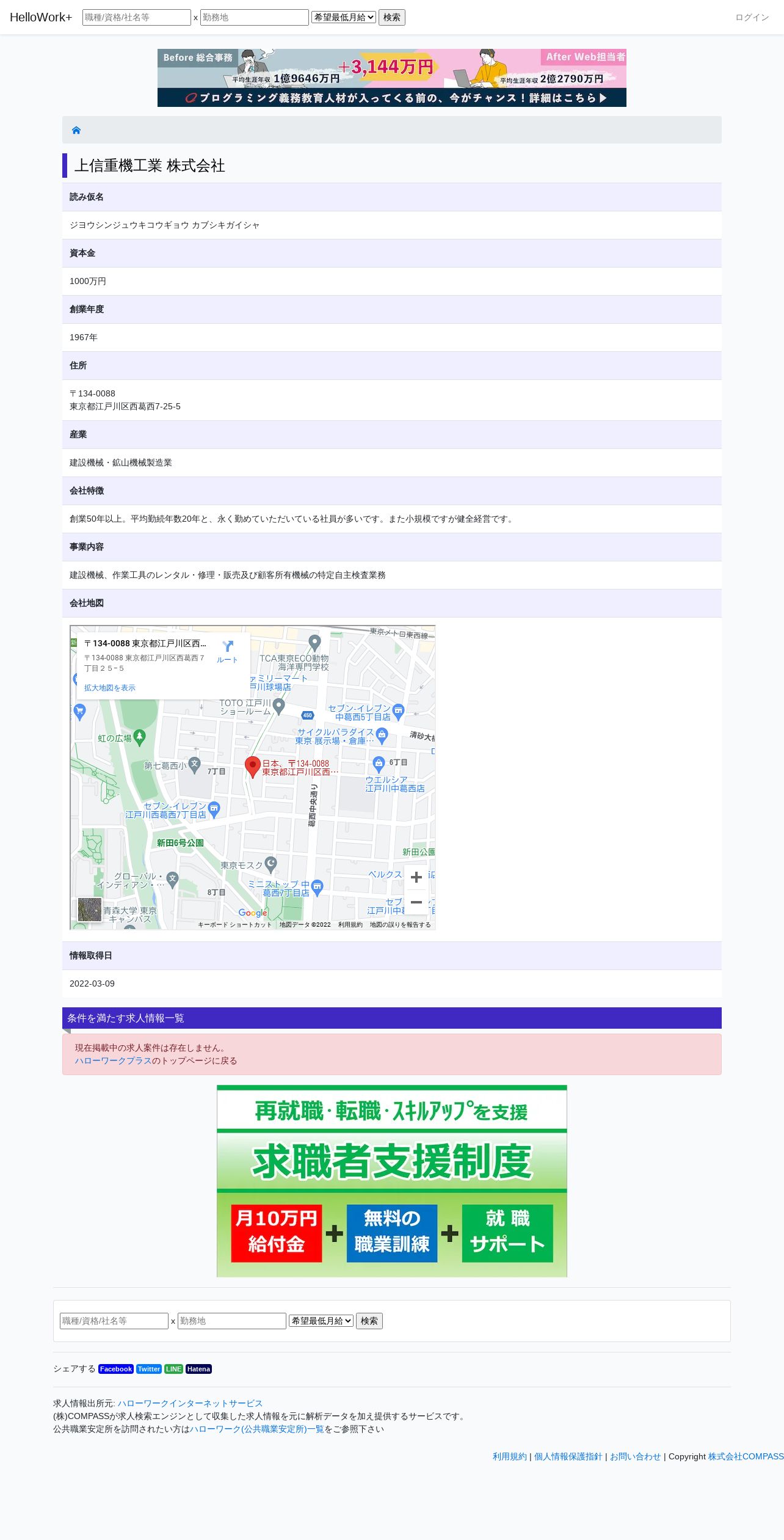784x1540 pixels.
Task: Share via the Facebook badge
Action: 116,1369
